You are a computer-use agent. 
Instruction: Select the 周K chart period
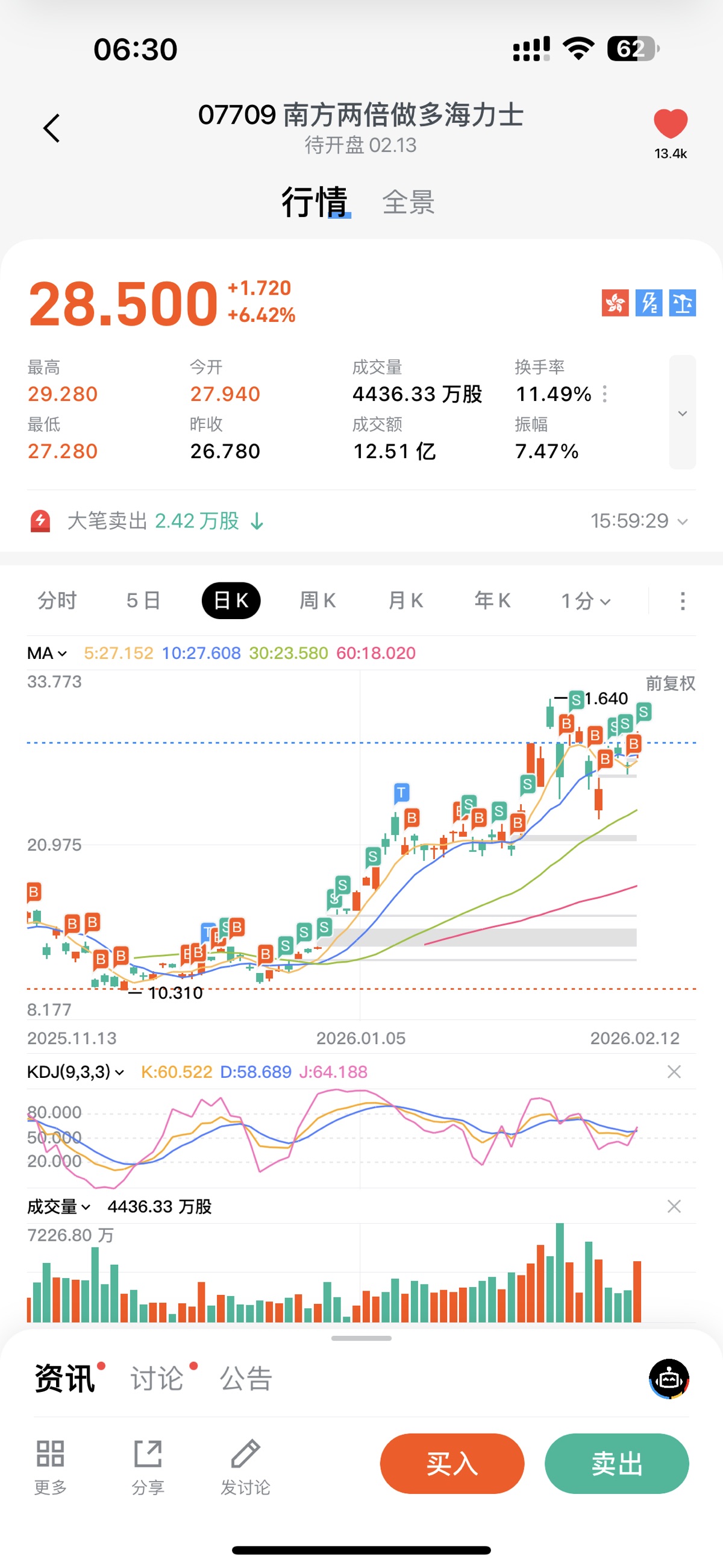click(318, 601)
